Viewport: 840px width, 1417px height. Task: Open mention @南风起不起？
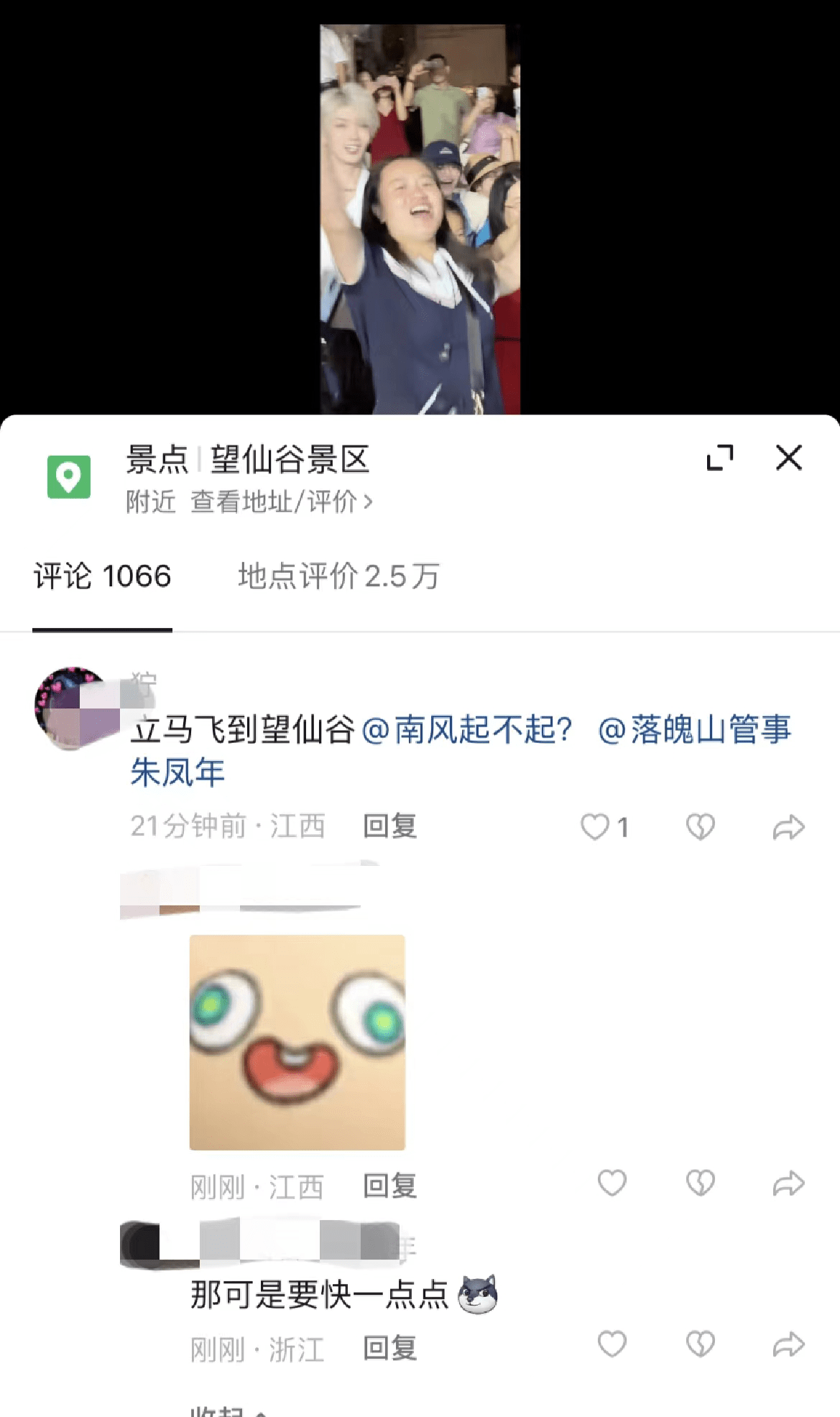(x=467, y=730)
